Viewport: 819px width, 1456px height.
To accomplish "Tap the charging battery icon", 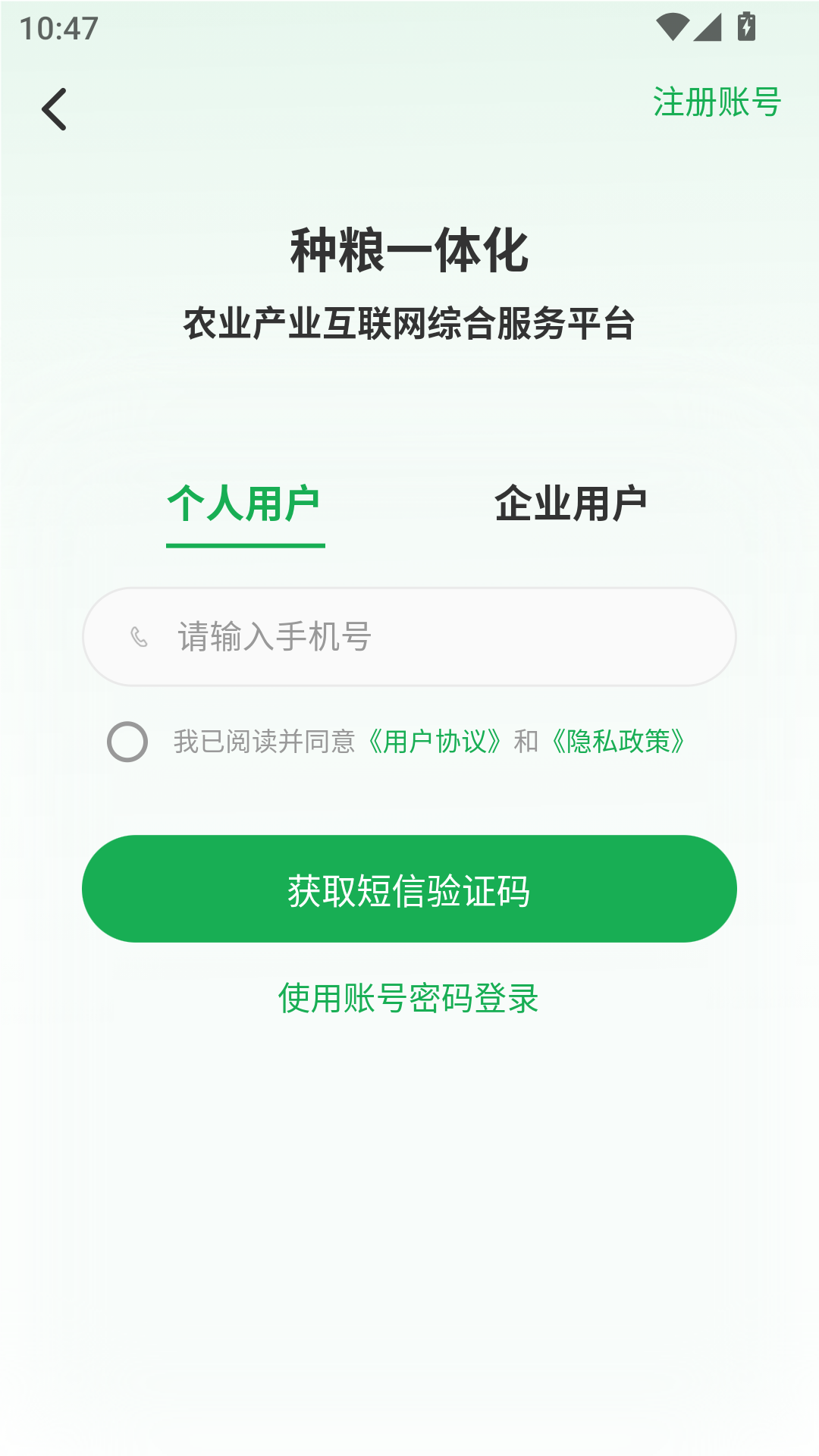I will tap(747, 25).
